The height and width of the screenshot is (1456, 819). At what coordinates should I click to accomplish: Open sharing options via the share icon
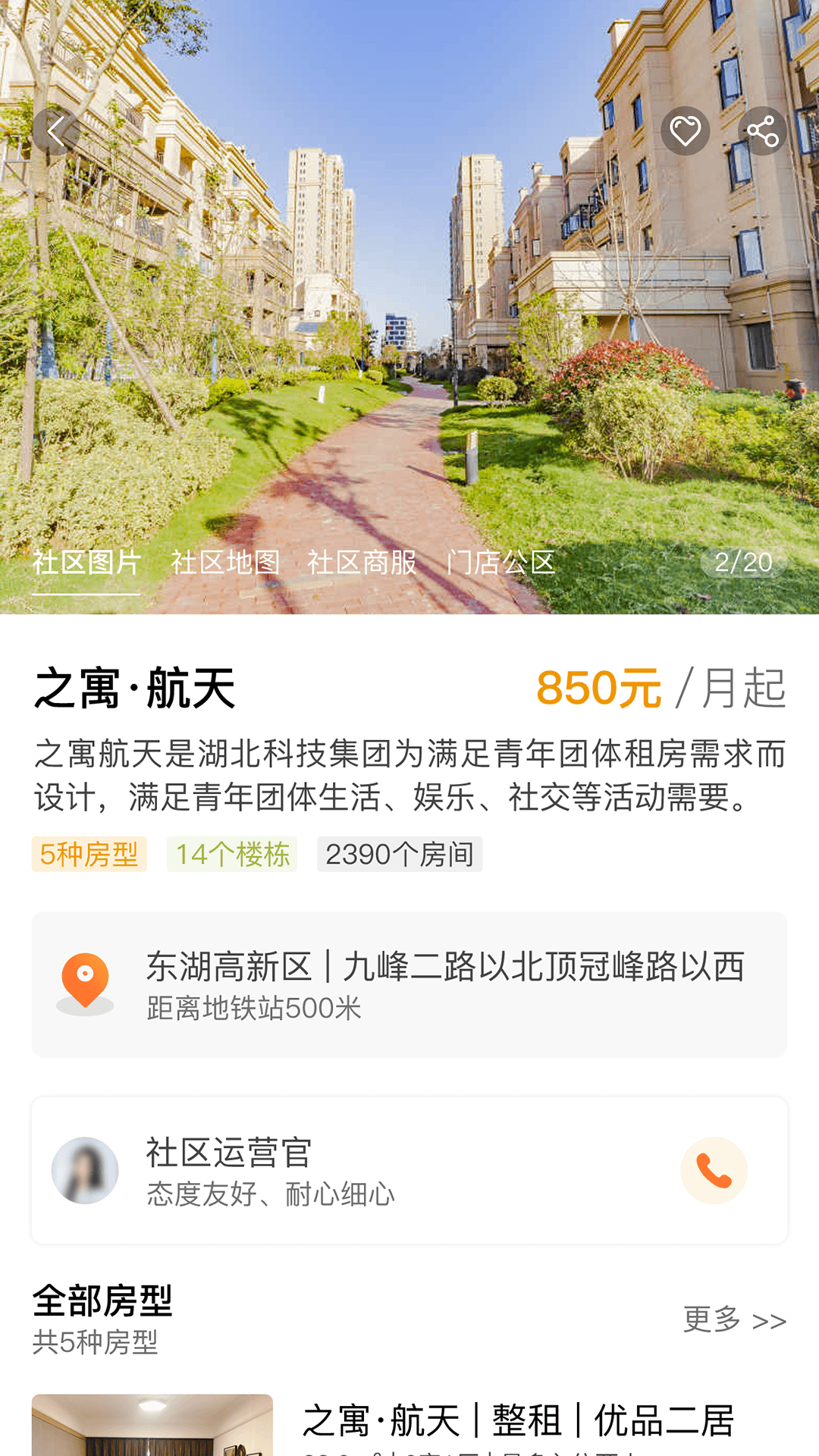762,130
